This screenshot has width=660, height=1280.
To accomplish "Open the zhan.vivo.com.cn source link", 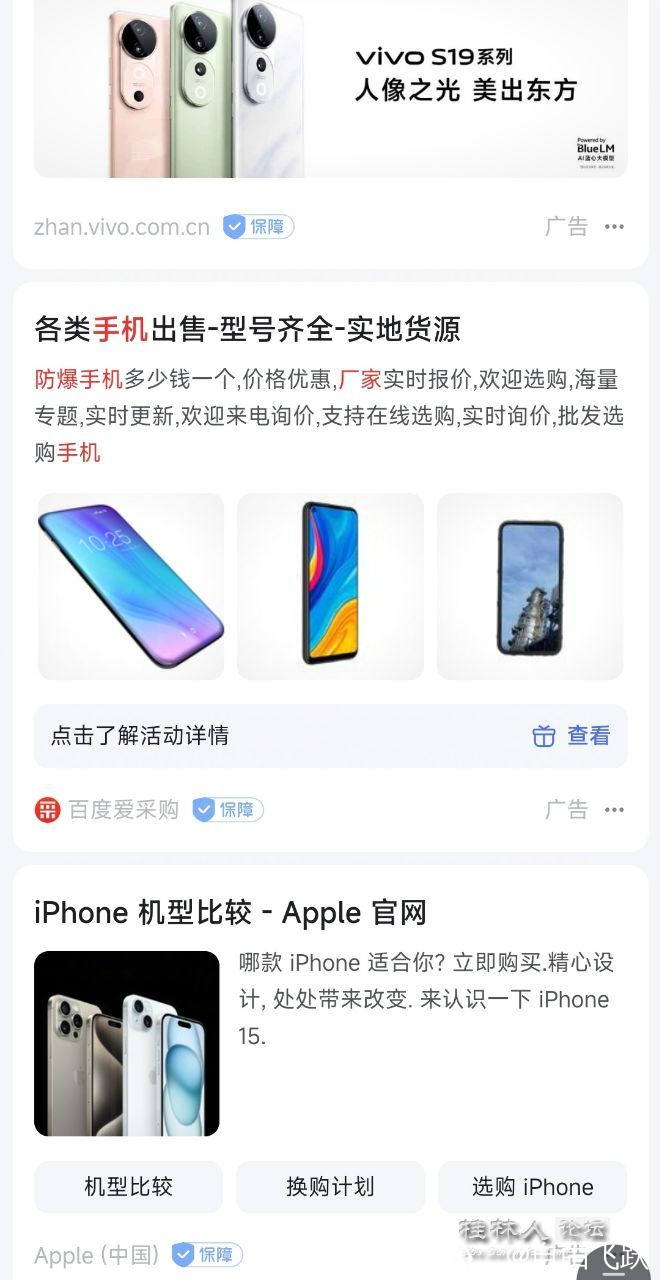I will click(x=122, y=227).
